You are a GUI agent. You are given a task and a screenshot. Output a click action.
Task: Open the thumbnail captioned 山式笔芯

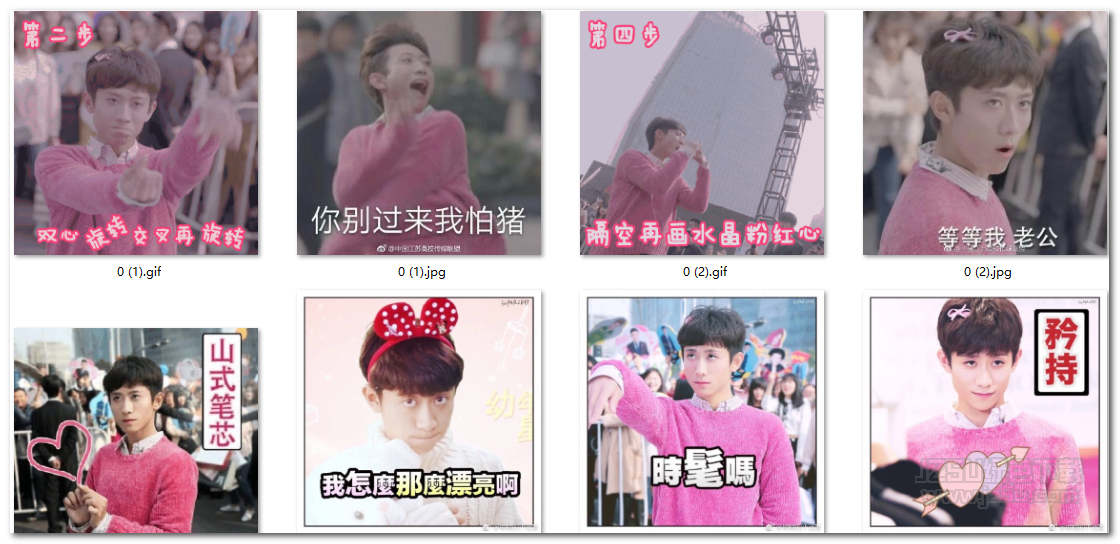click(x=136, y=430)
